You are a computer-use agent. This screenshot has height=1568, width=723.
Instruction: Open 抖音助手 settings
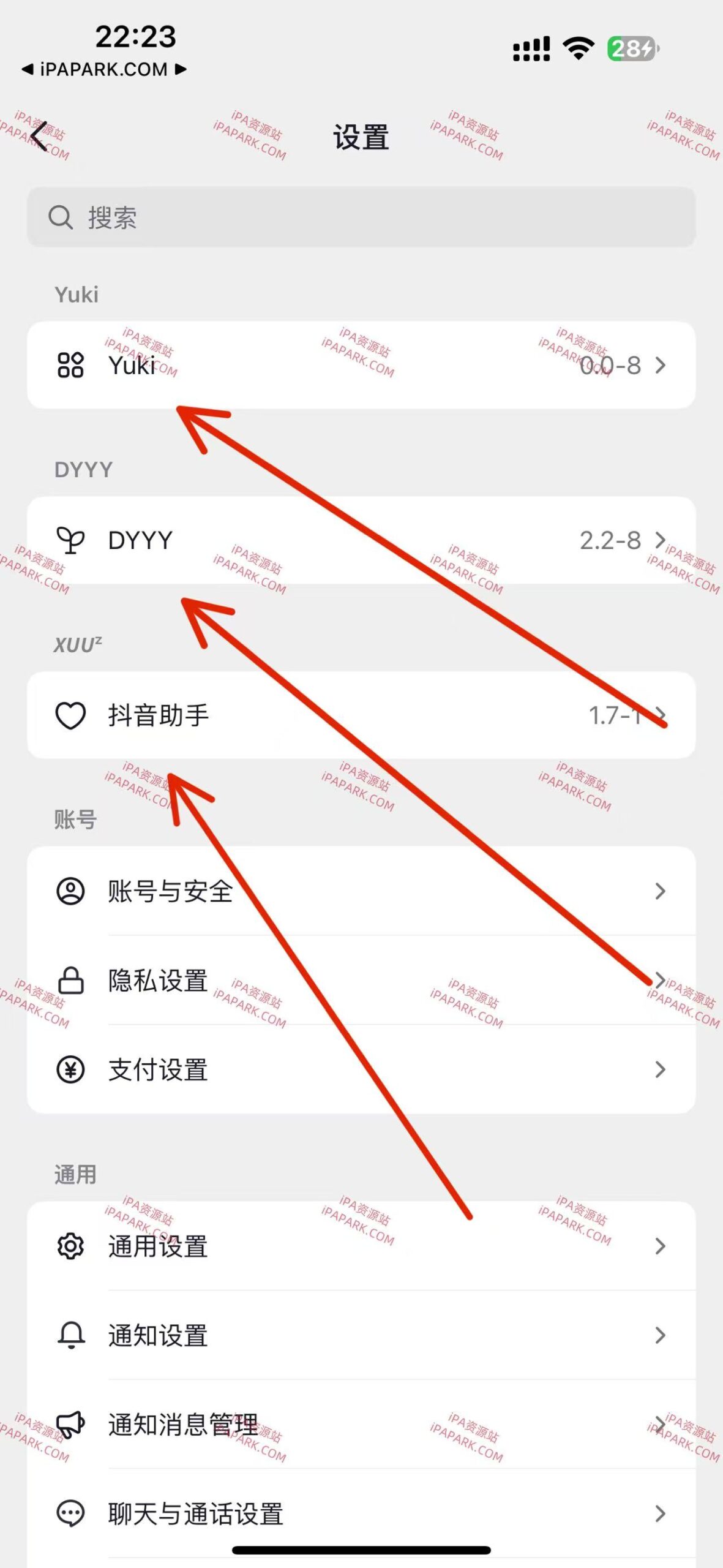tap(361, 715)
